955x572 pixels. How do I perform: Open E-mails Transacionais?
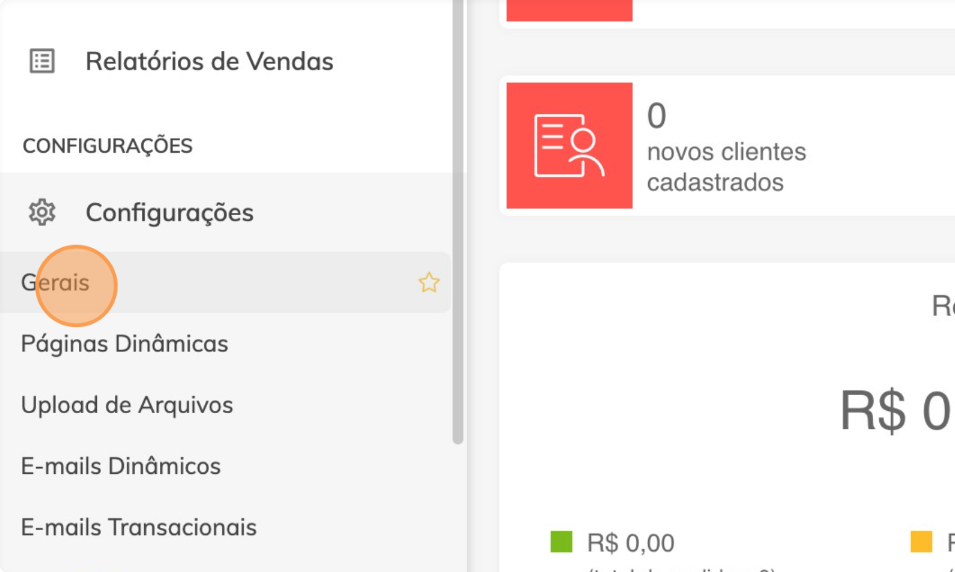click(138, 527)
